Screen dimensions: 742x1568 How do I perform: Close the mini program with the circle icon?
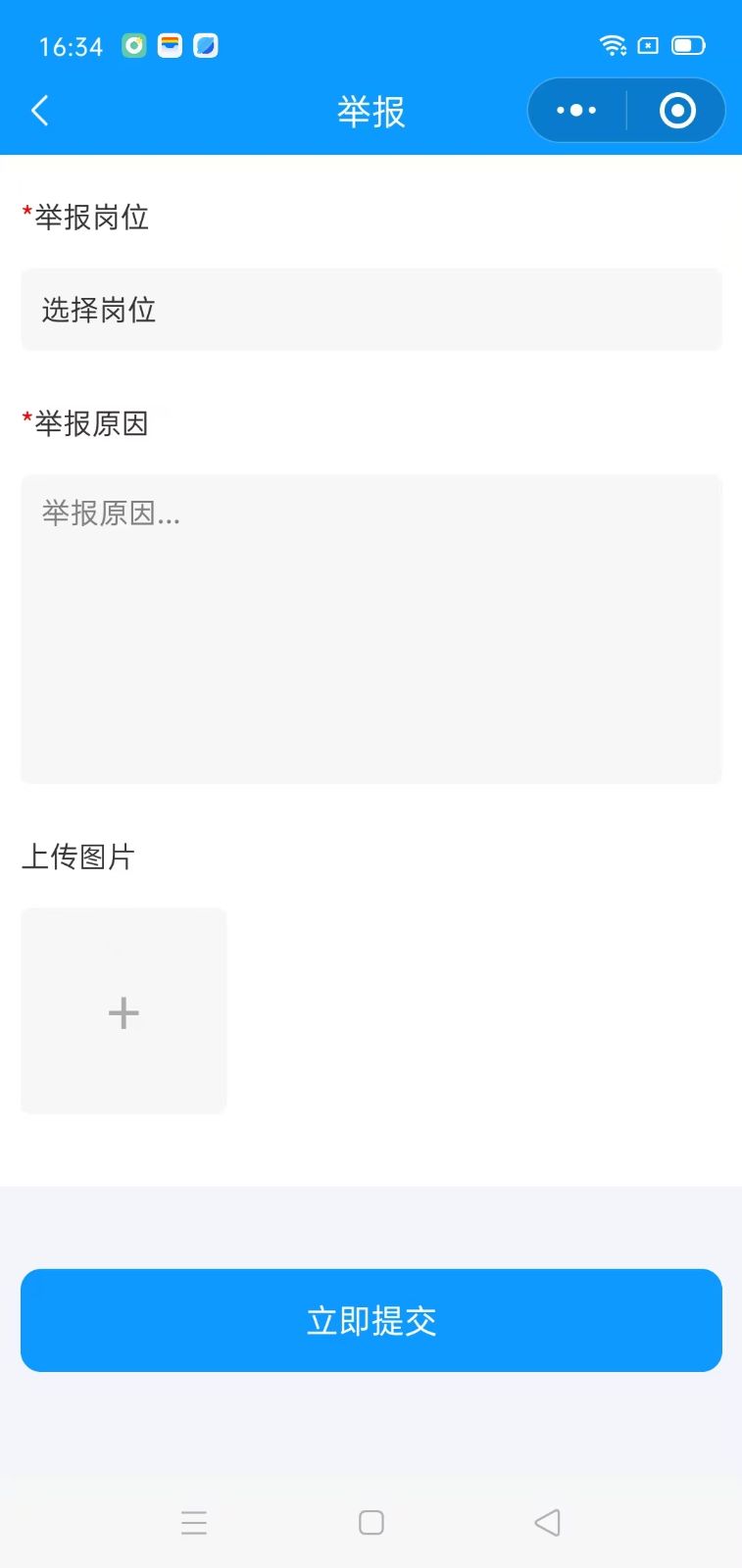click(x=677, y=111)
